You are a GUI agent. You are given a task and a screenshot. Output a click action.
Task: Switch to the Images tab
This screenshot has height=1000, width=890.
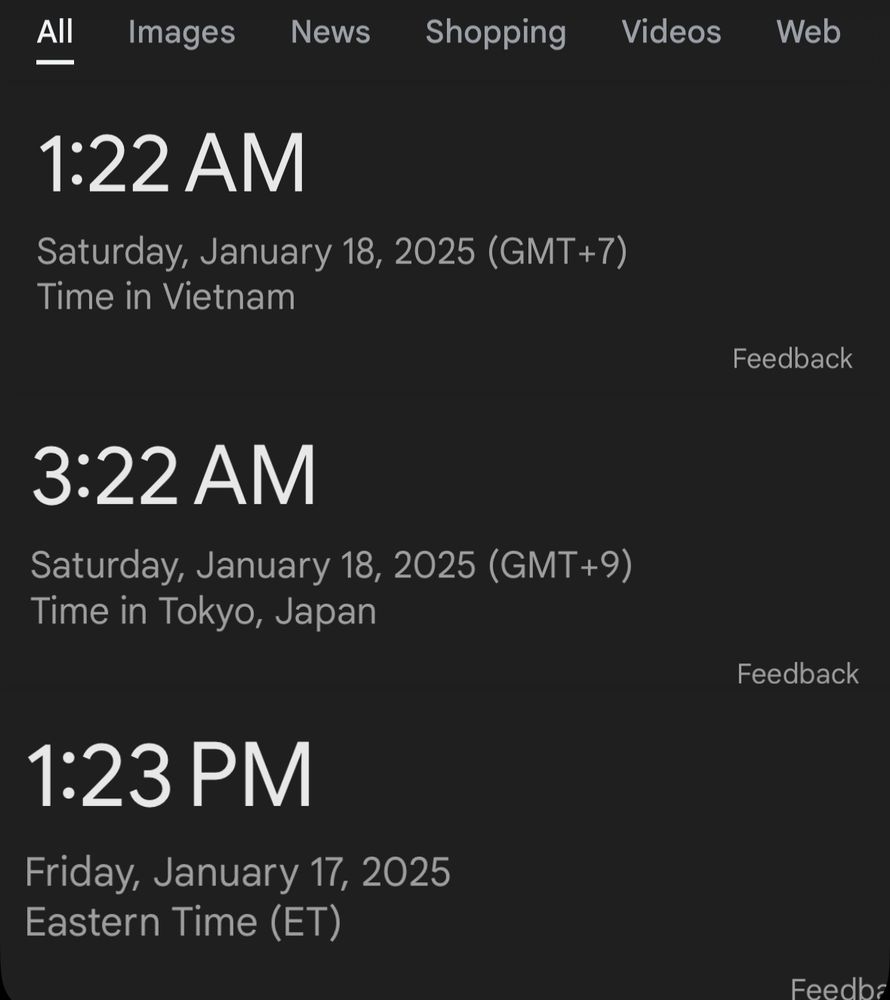point(182,33)
